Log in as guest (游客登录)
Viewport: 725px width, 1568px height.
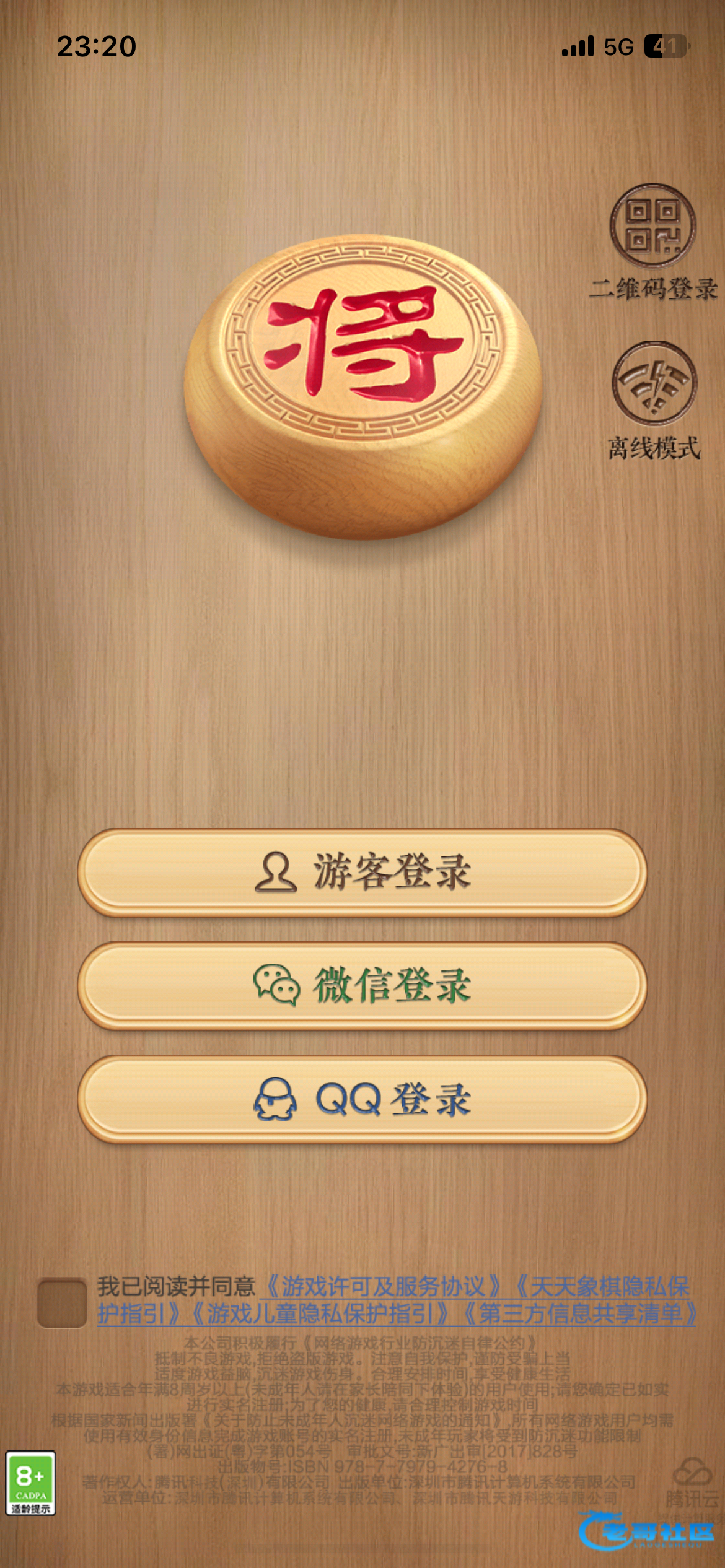click(x=362, y=872)
